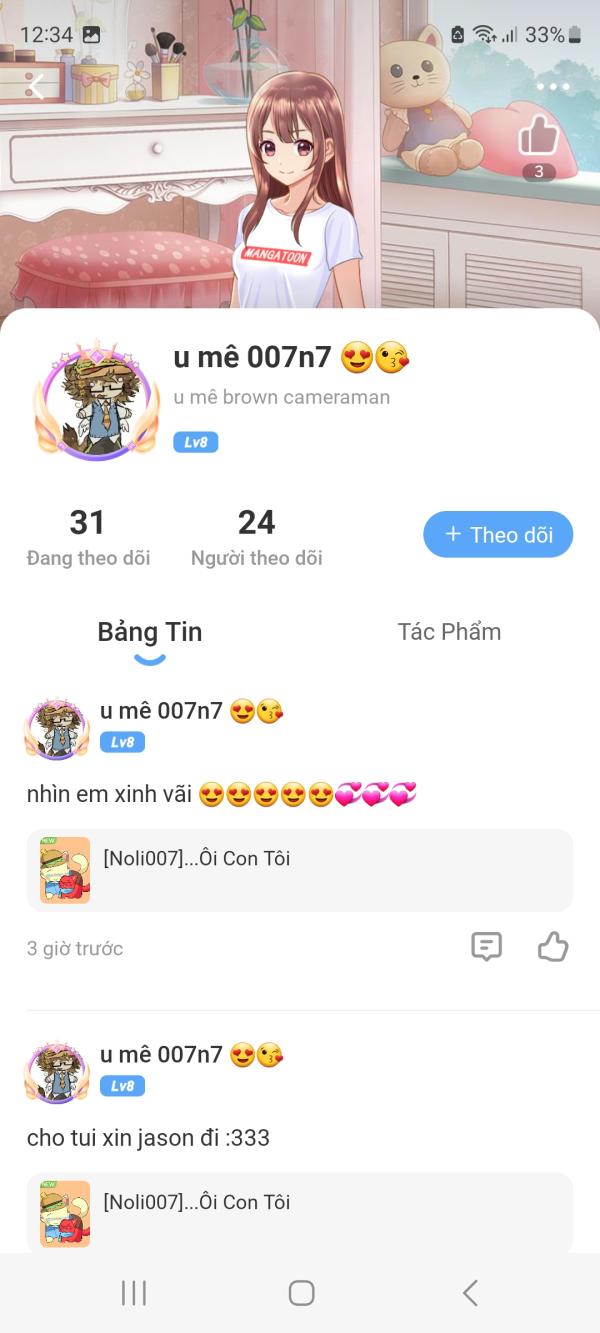Open the system recent apps view

tap(134, 1293)
